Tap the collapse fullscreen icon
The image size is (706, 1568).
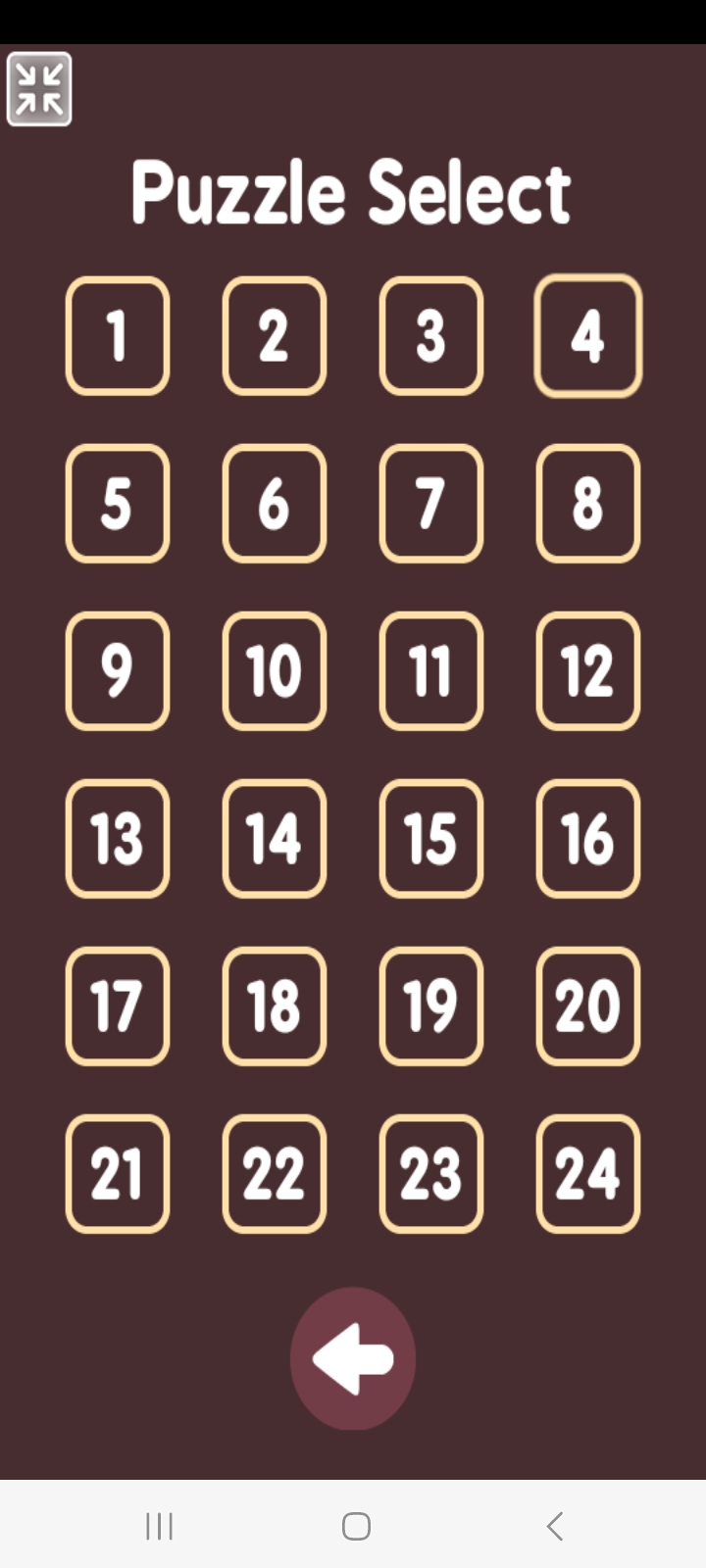coord(39,89)
